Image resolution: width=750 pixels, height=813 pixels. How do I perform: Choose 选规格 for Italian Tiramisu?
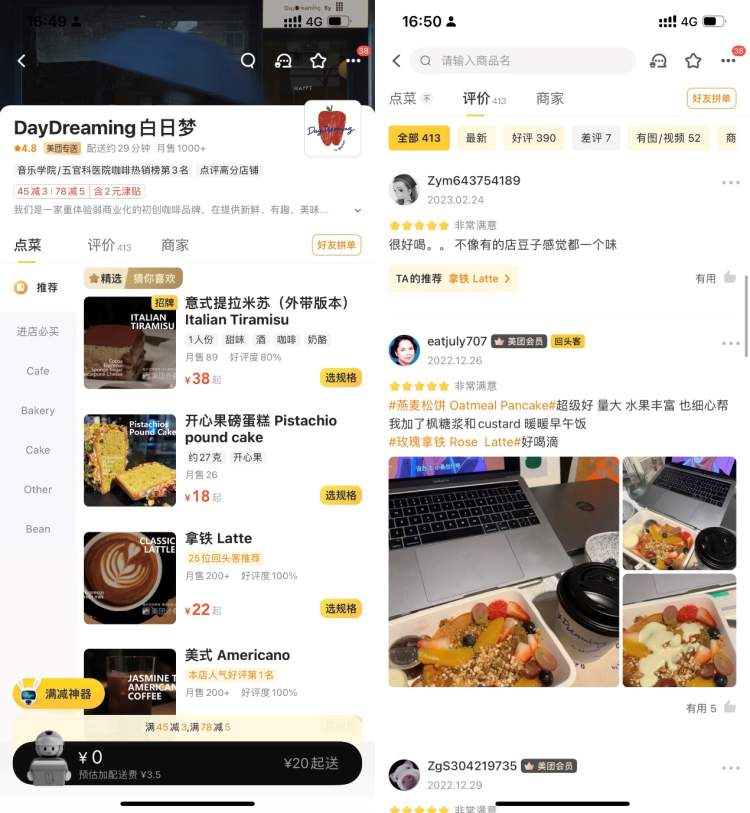(x=340, y=378)
